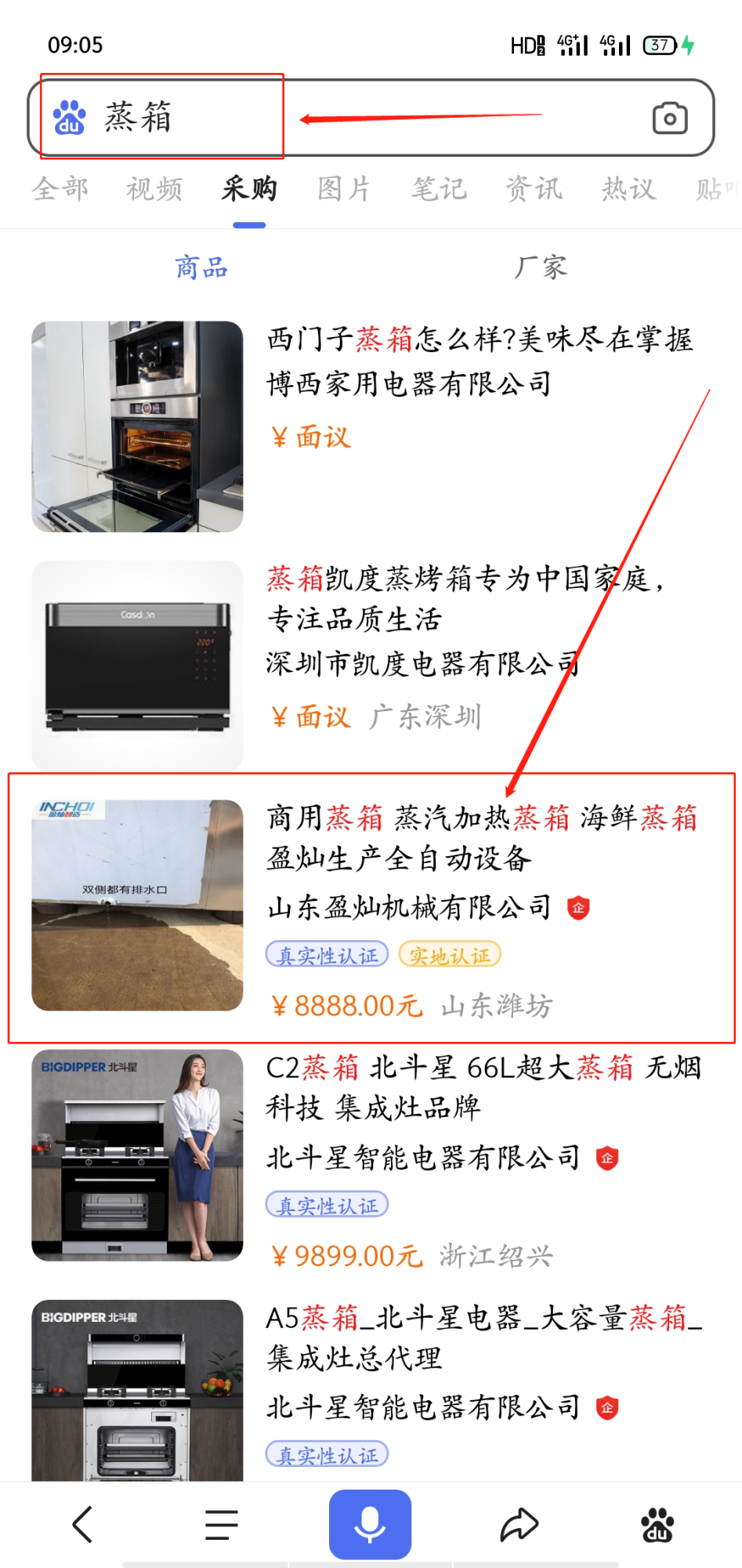
Task: Open the camera image search icon
Action: pos(670,118)
